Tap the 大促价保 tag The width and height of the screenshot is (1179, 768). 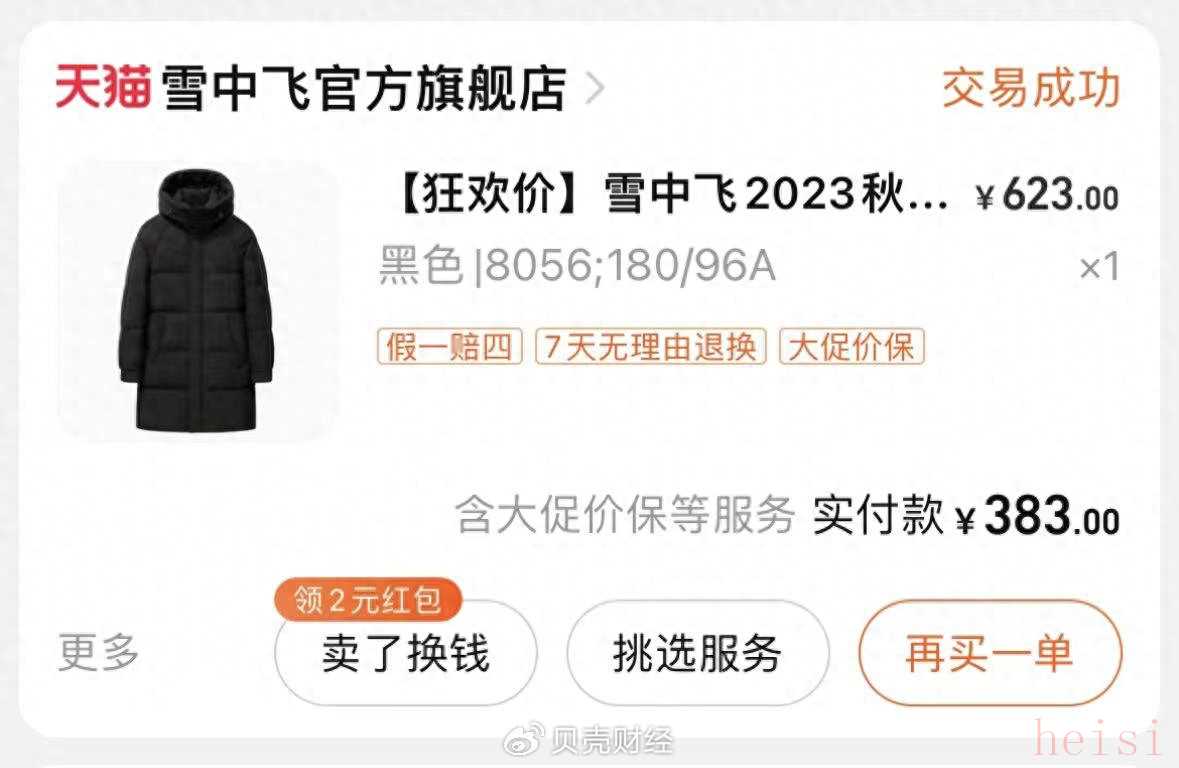coord(851,347)
